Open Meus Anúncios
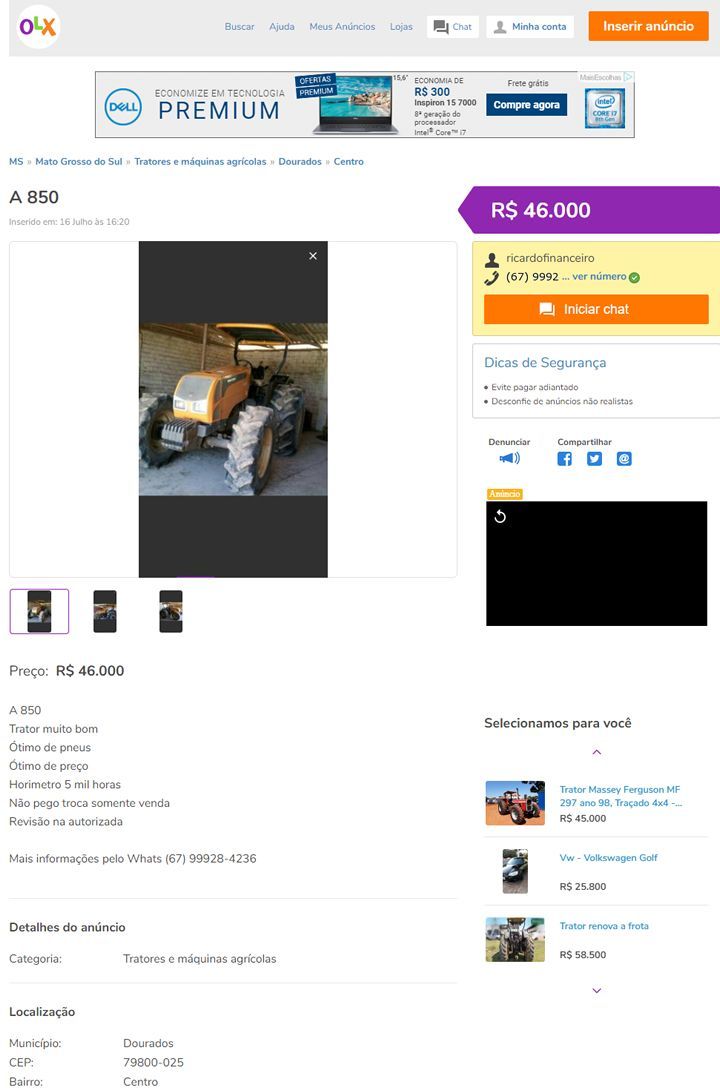 click(x=342, y=26)
